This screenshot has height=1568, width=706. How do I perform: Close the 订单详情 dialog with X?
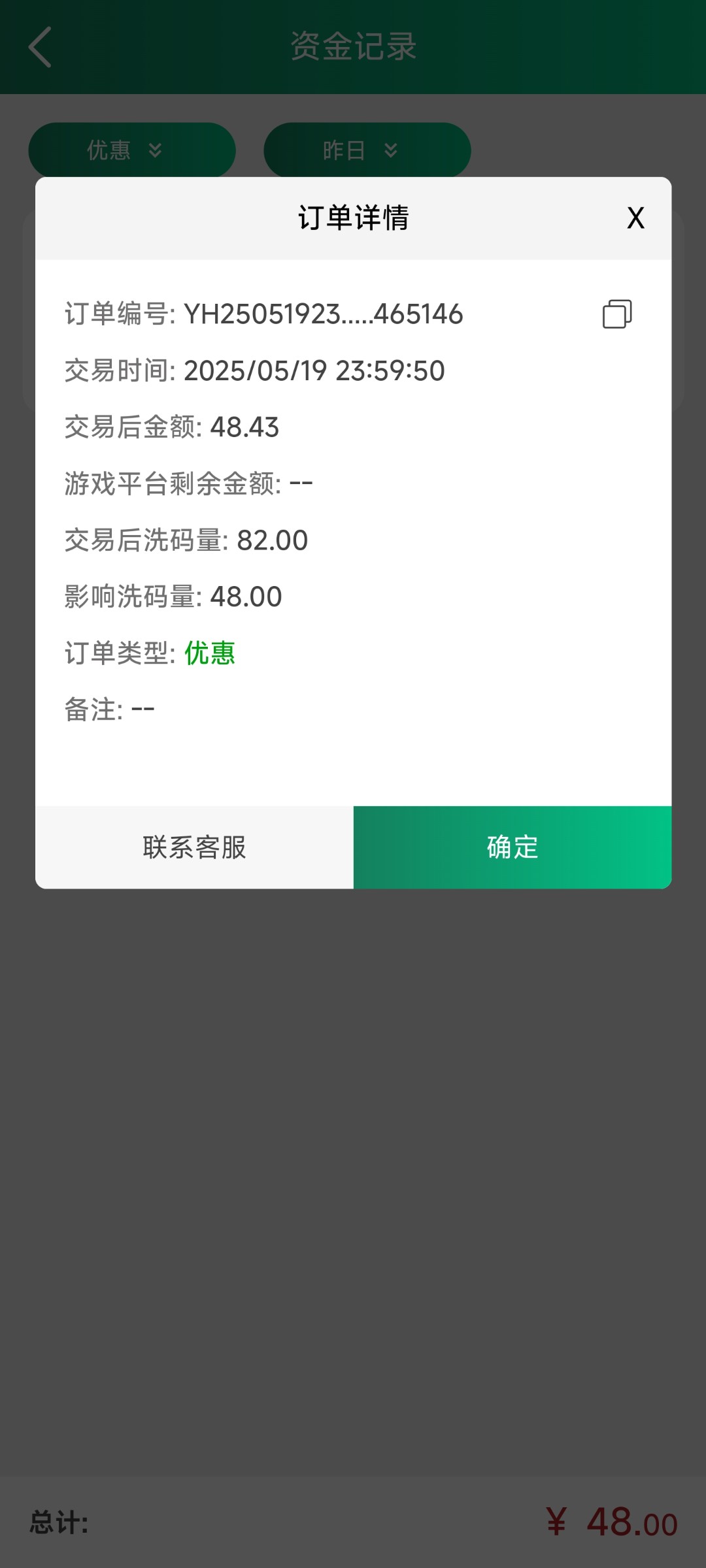point(635,218)
